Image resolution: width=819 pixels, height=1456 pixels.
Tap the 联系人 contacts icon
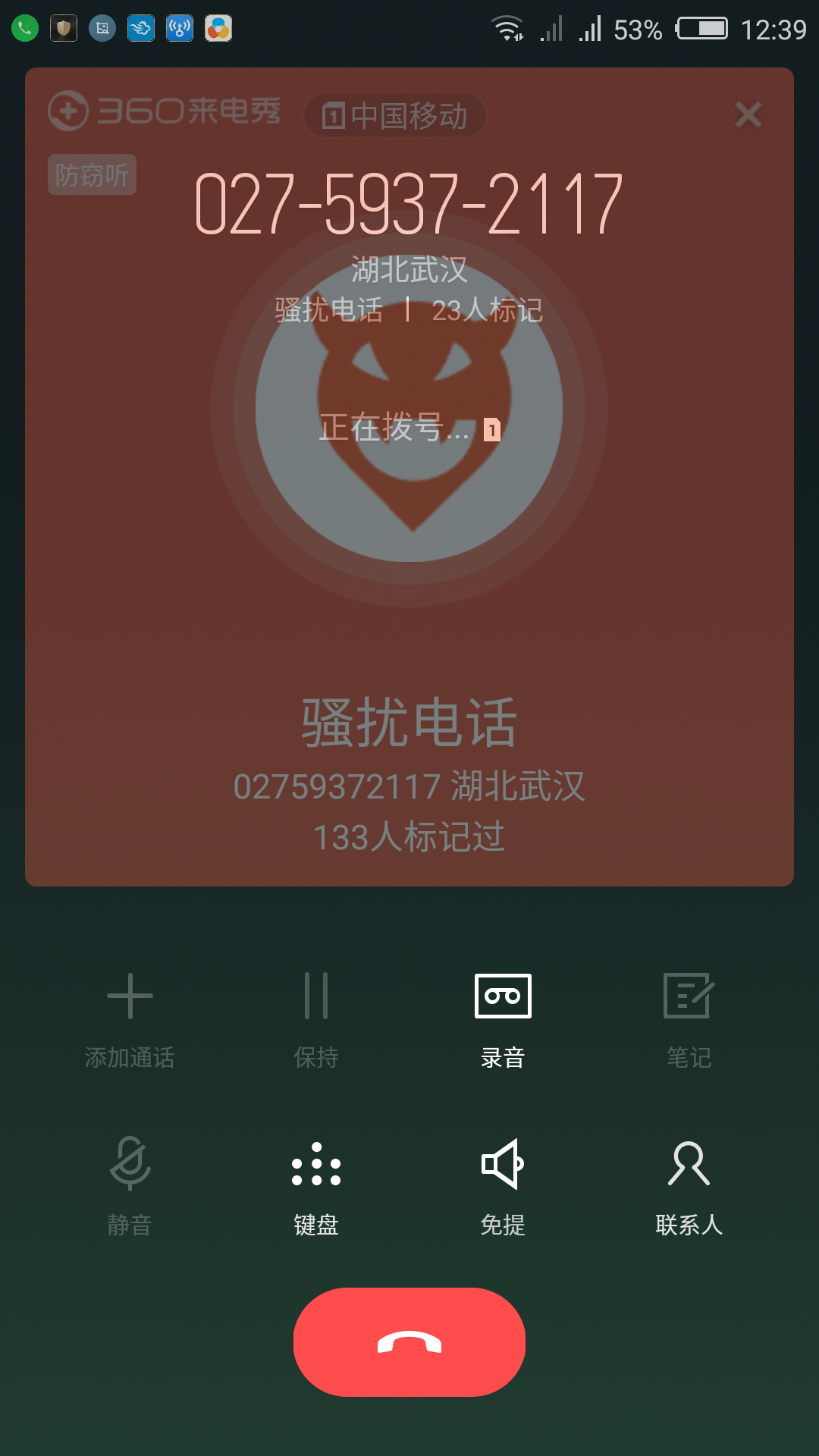(x=689, y=1165)
